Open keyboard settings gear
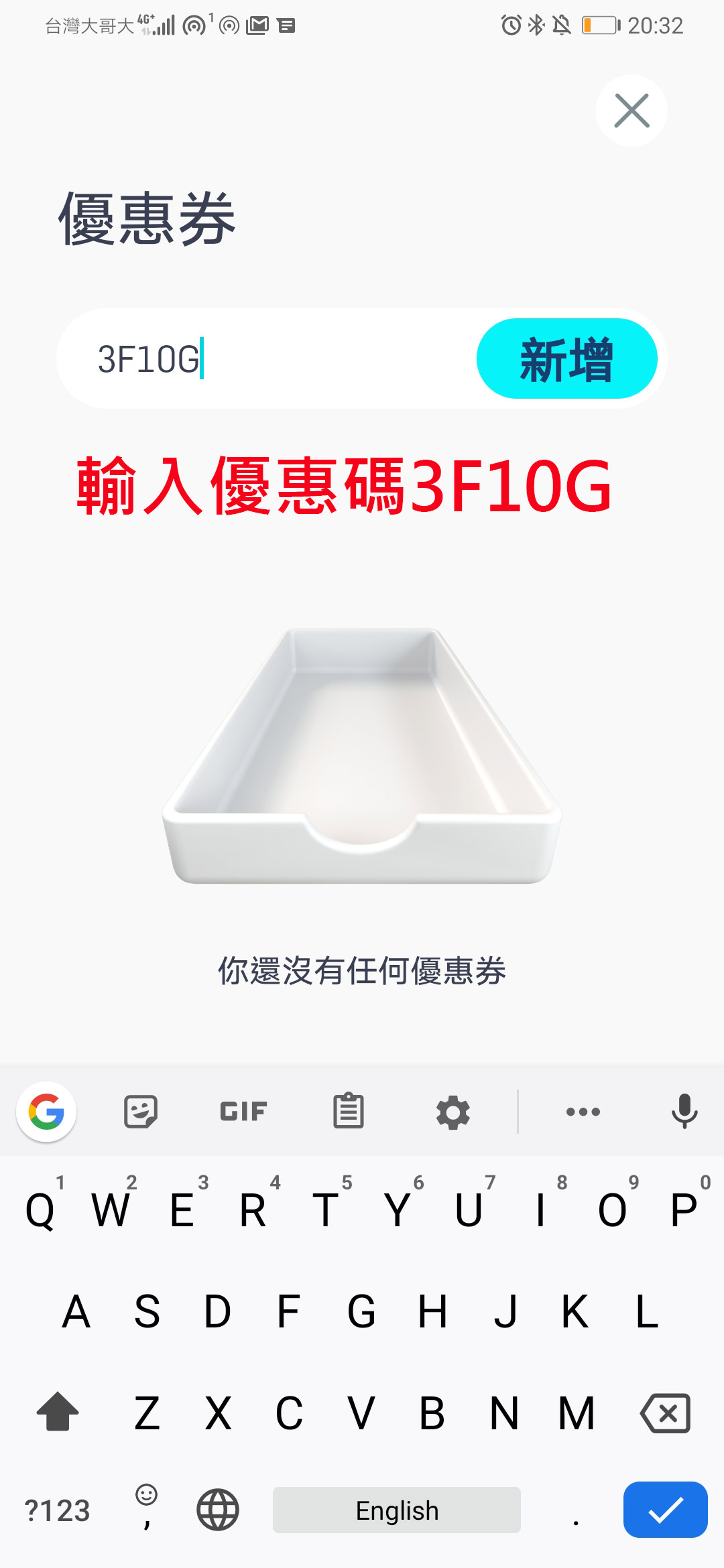 point(453,1112)
